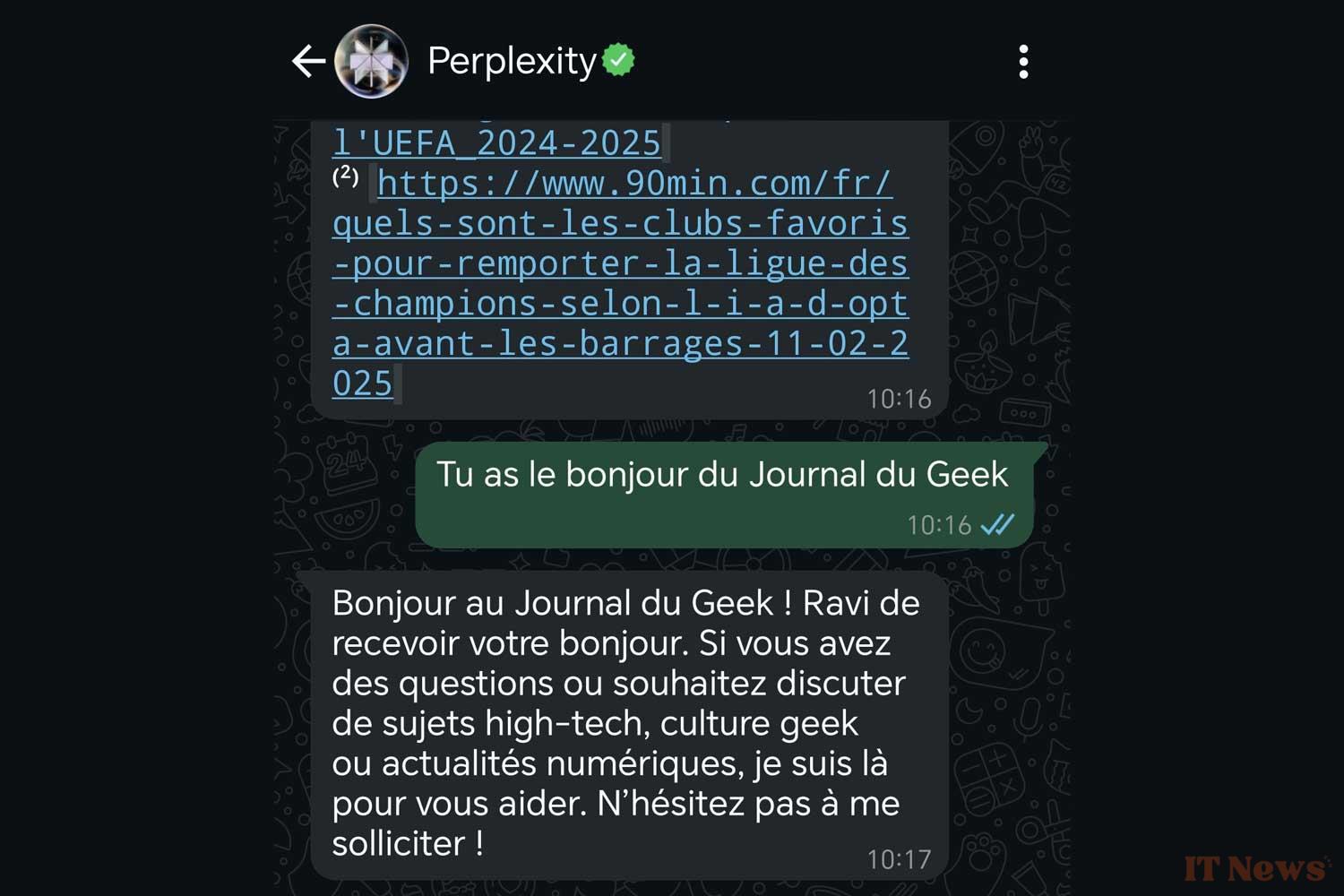1344x896 pixels.
Task: Open the UEFA_2024-2025 link
Action: click(496, 142)
